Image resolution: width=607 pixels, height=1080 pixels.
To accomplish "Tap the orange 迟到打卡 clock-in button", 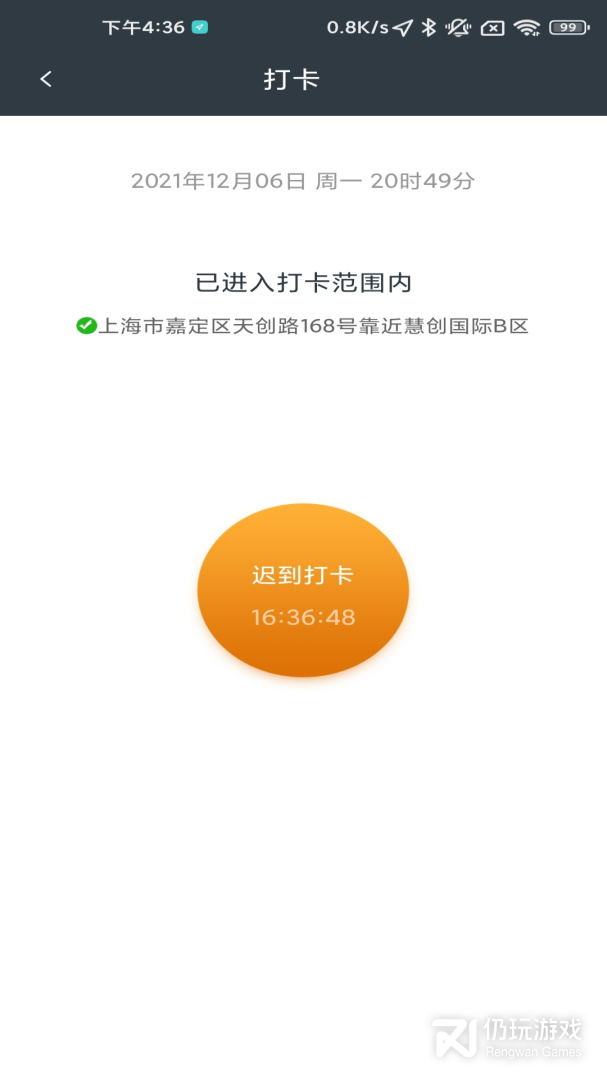I will pyautogui.click(x=303, y=590).
